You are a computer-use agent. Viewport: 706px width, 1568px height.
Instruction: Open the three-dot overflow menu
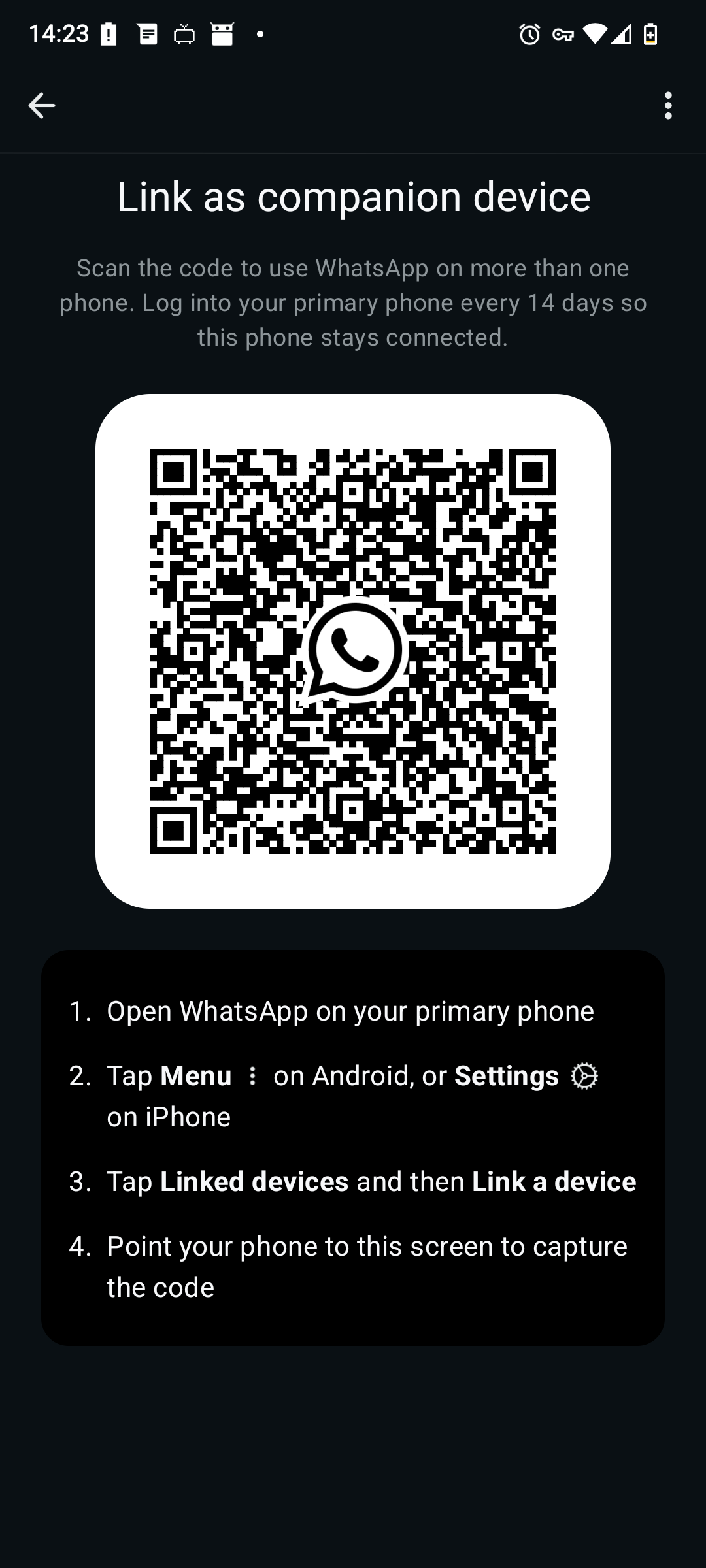pyautogui.click(x=667, y=105)
